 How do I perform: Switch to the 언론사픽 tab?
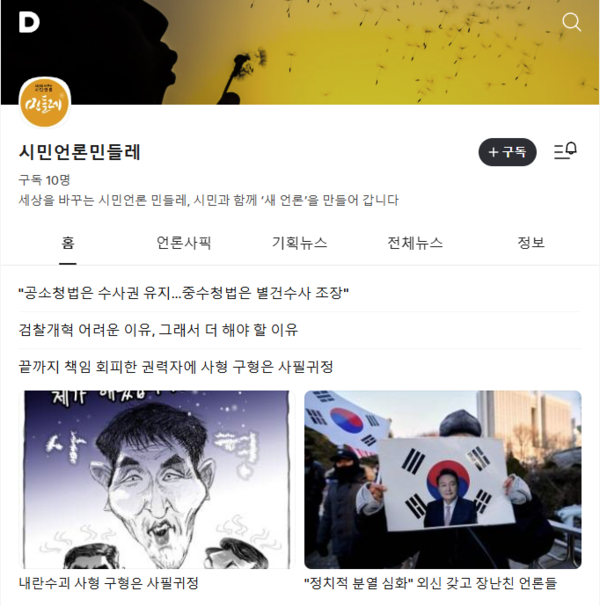point(184,243)
